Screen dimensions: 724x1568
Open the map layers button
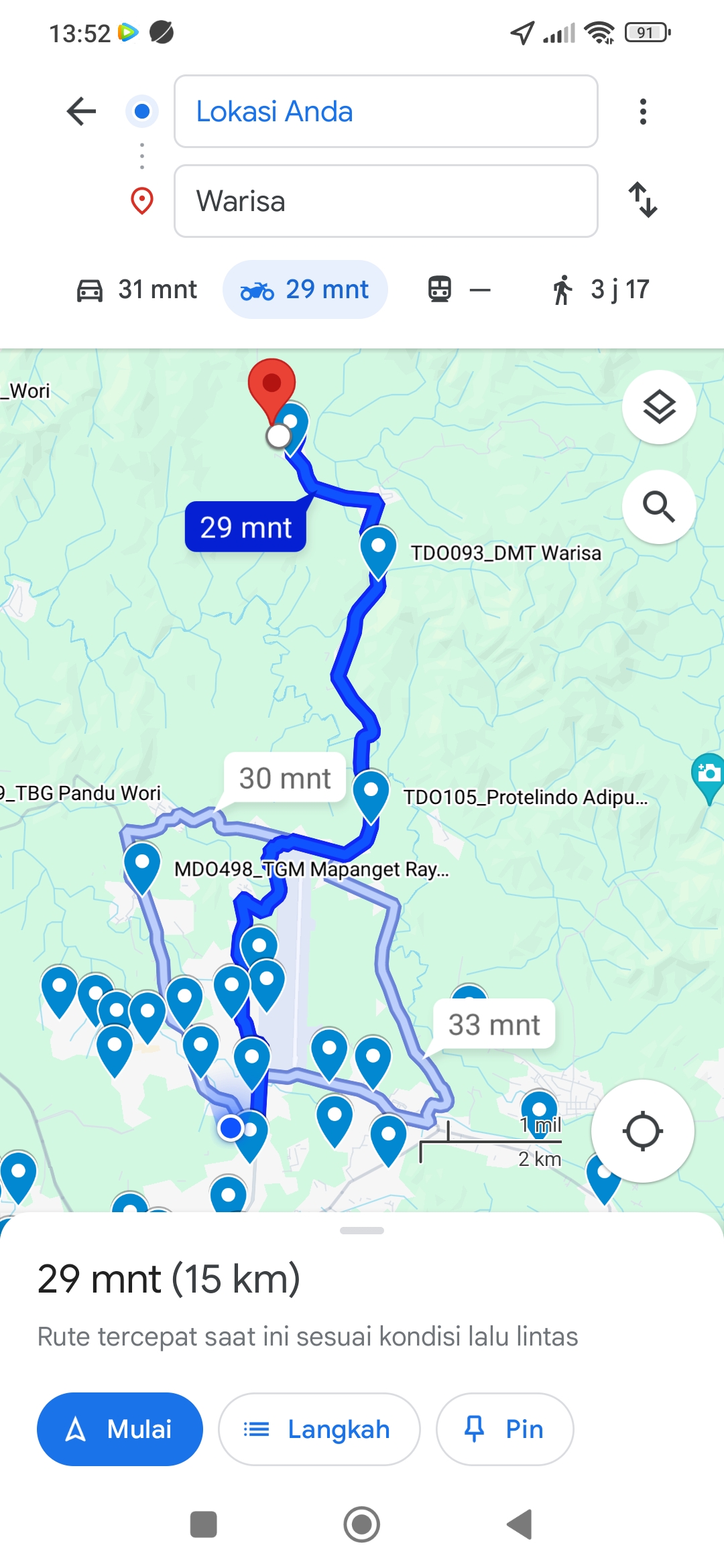[659, 407]
